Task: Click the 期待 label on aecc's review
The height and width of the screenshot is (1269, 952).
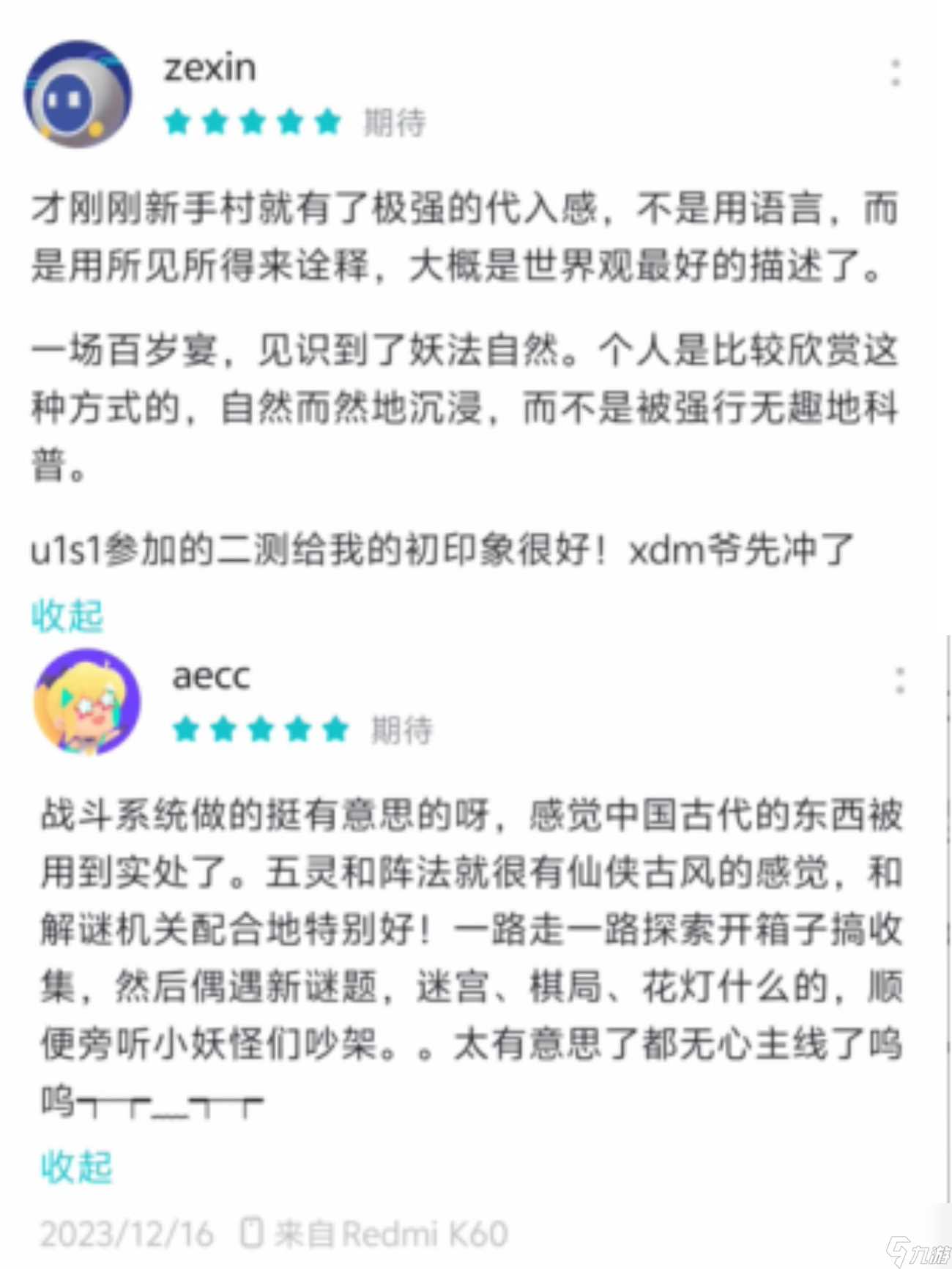Action: [403, 730]
